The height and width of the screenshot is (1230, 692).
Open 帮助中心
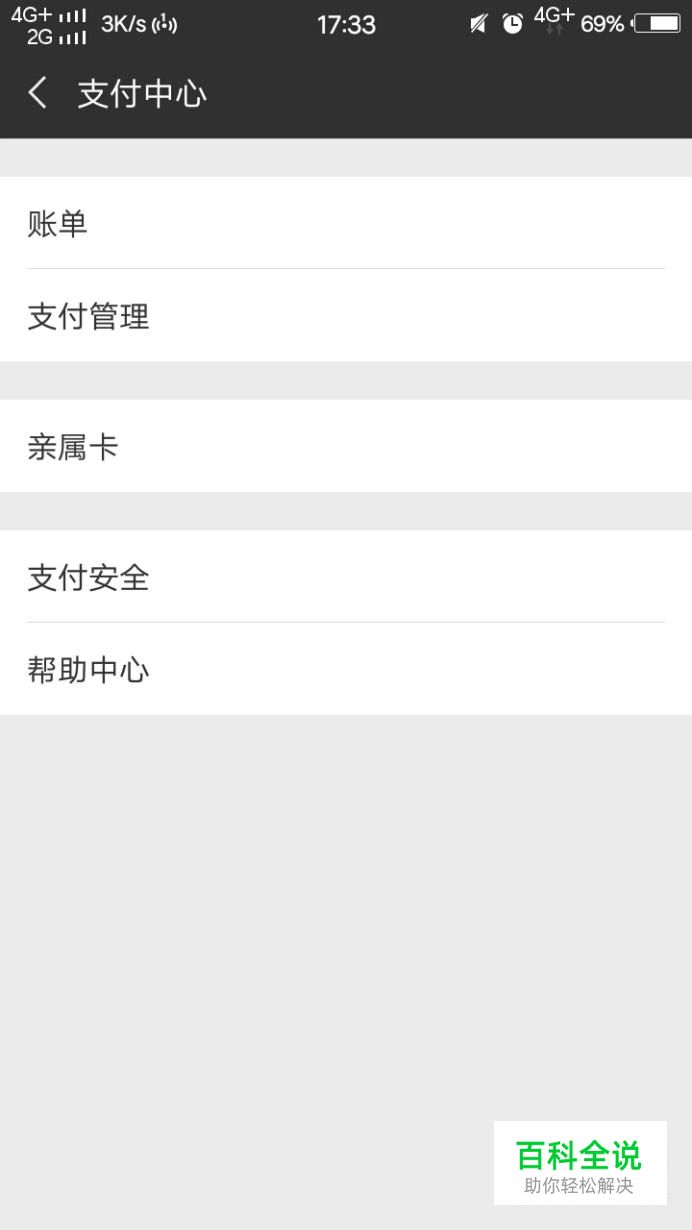pyautogui.click(x=346, y=669)
